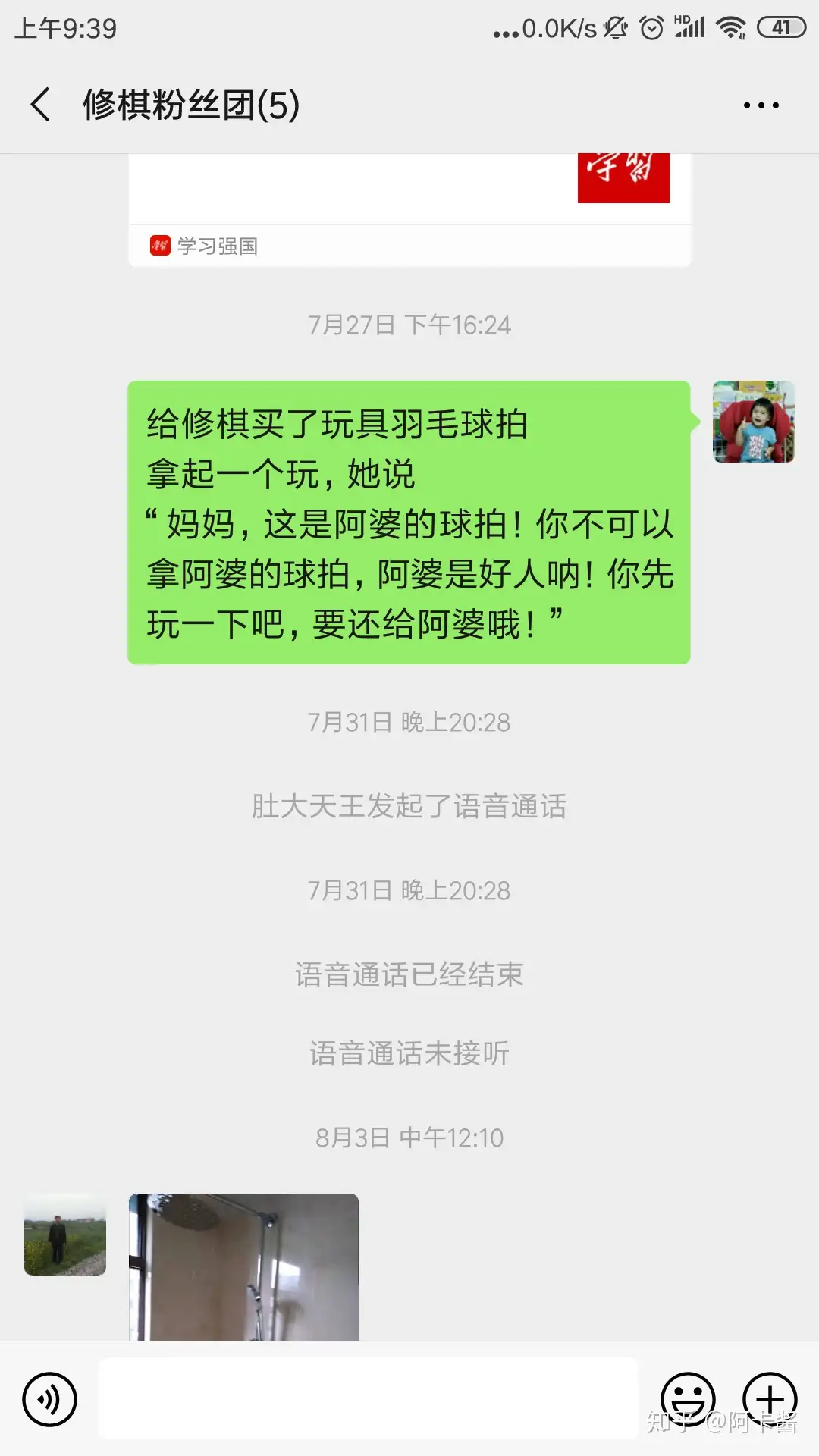
Task: Open the chat info overflow menu
Action: [761, 105]
